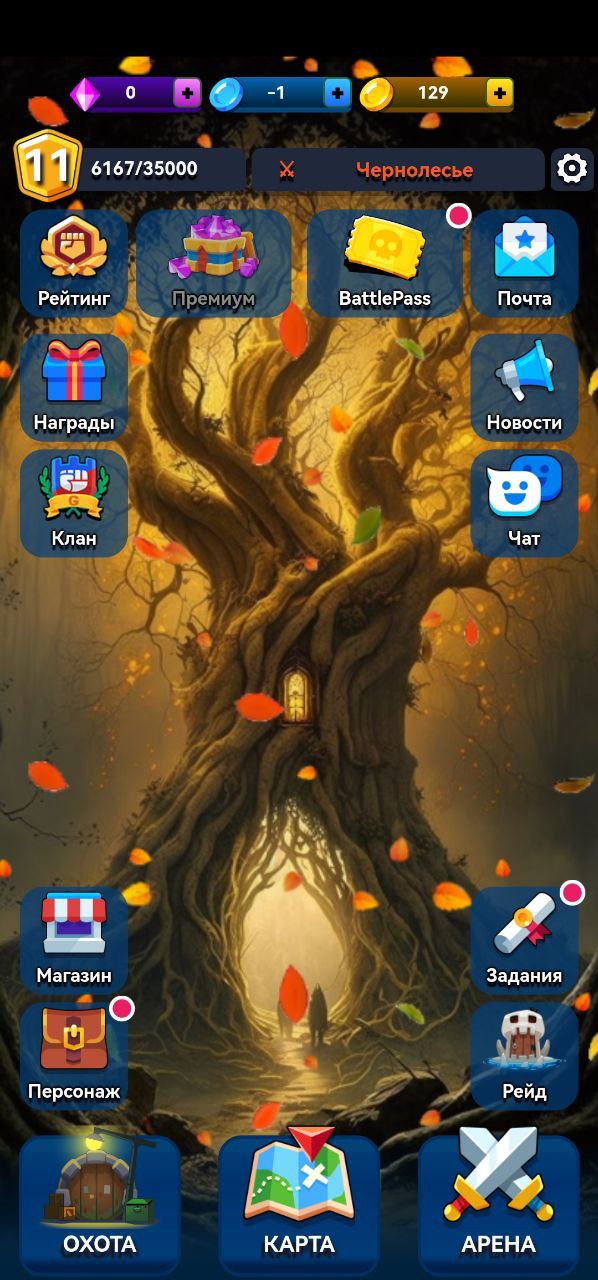The width and height of the screenshot is (598, 1280).
Task: Enter the АРЕНА battles
Action: [x=498, y=1205]
